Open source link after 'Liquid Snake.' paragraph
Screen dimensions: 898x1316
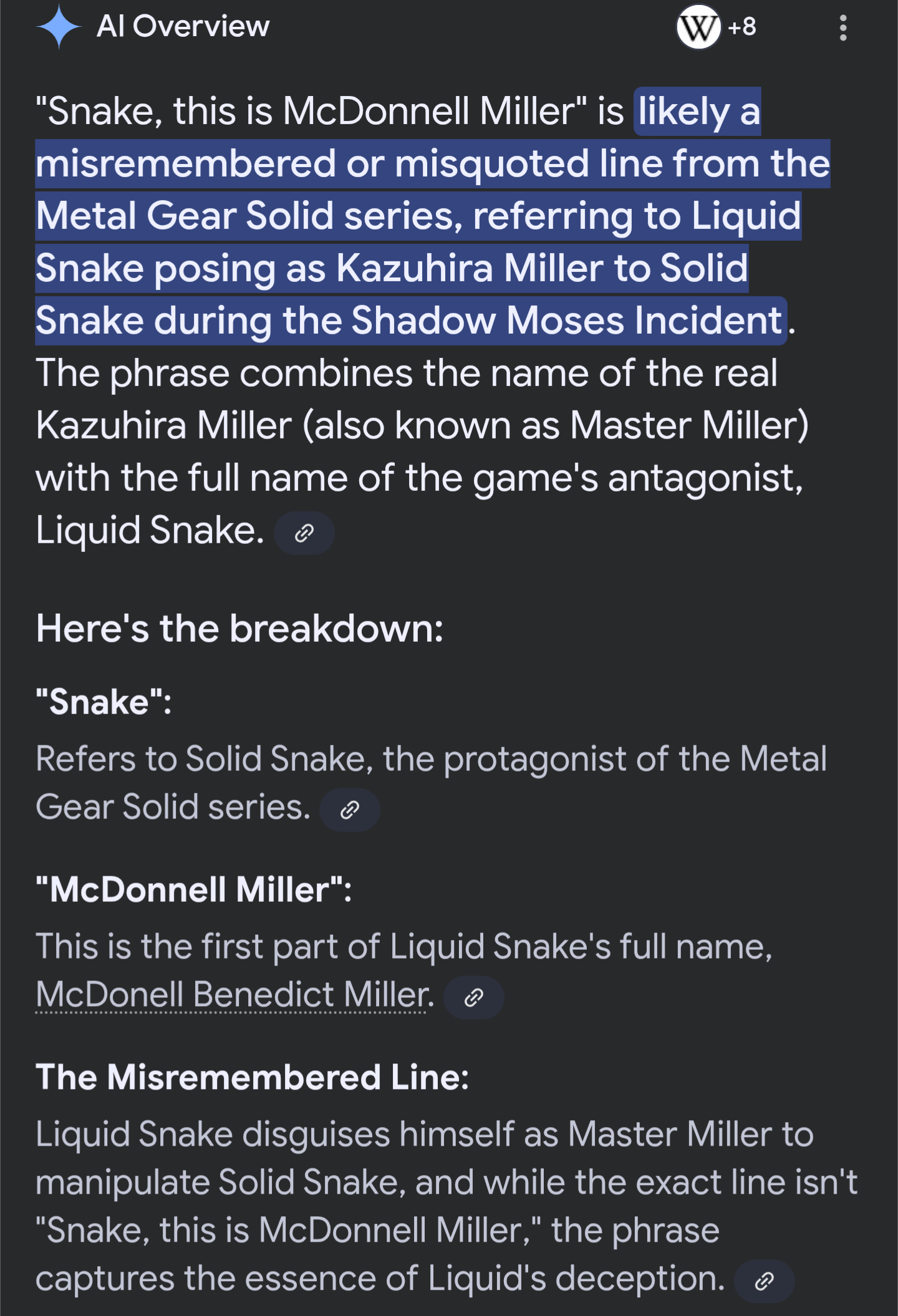304,533
